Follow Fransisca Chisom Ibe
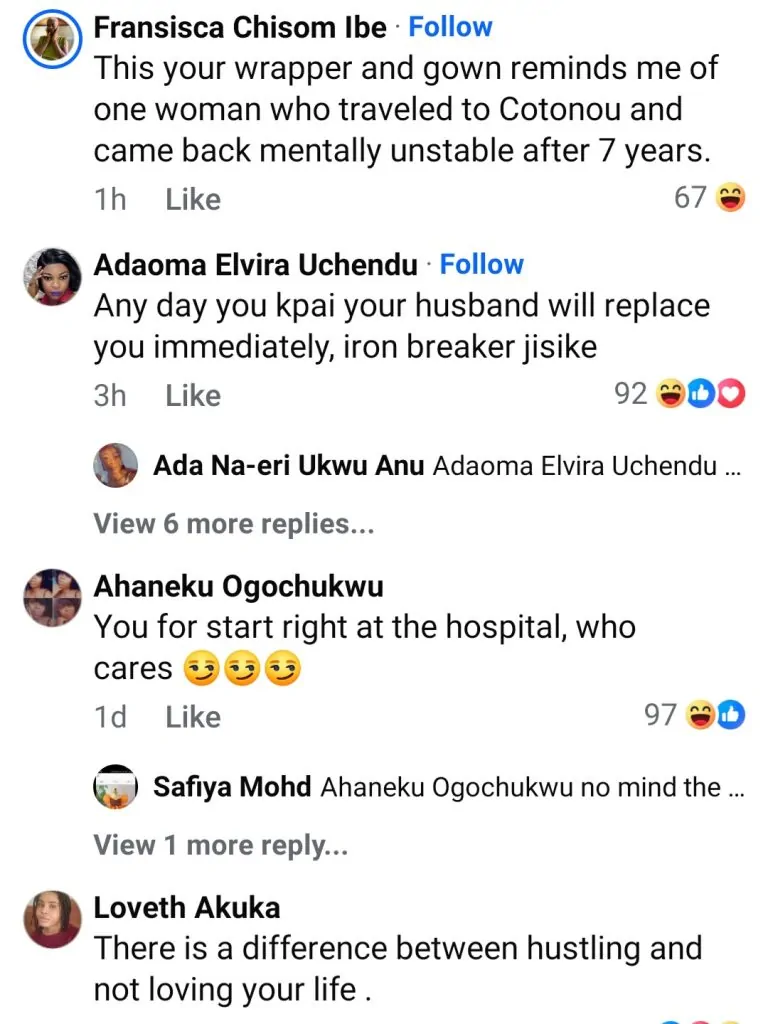 pyautogui.click(x=450, y=27)
